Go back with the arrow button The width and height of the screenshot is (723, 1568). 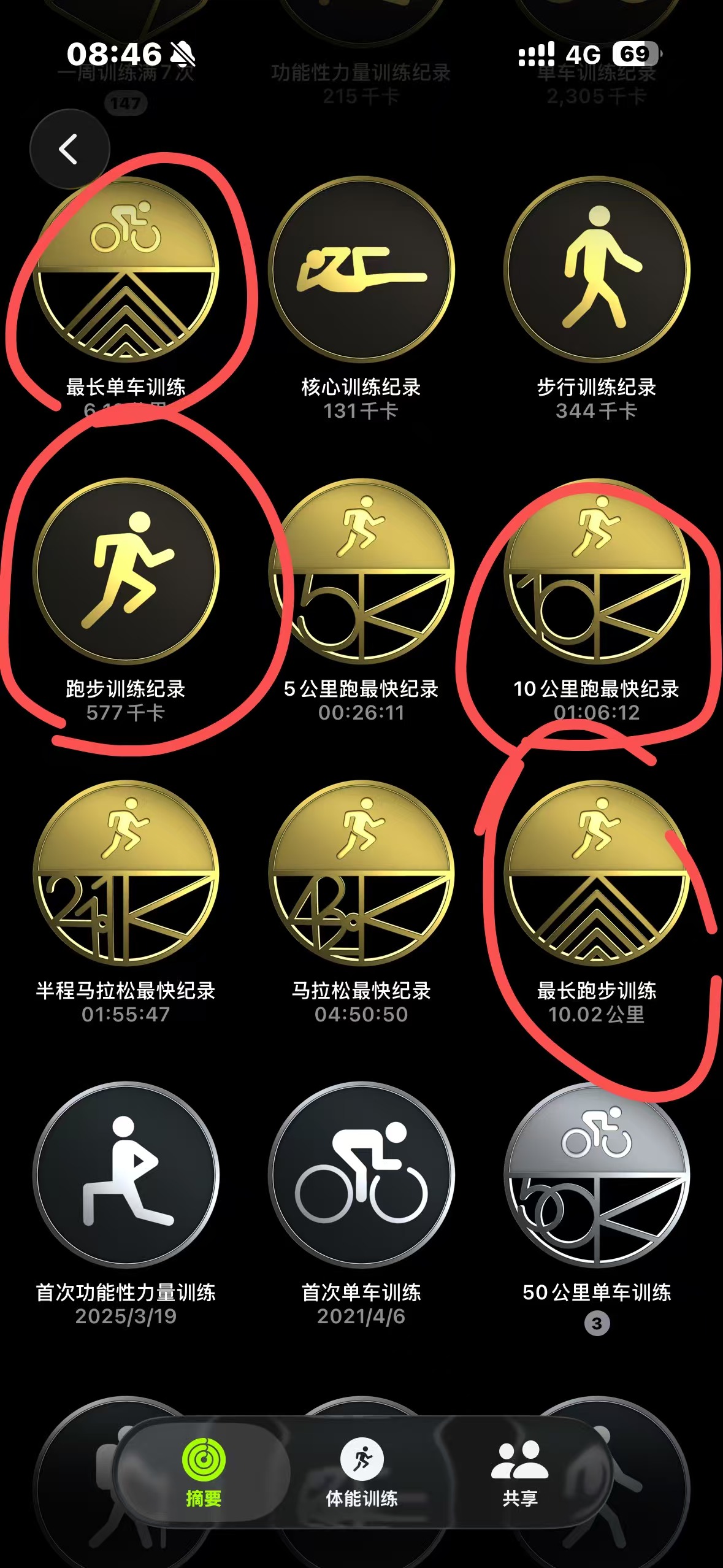[69, 149]
